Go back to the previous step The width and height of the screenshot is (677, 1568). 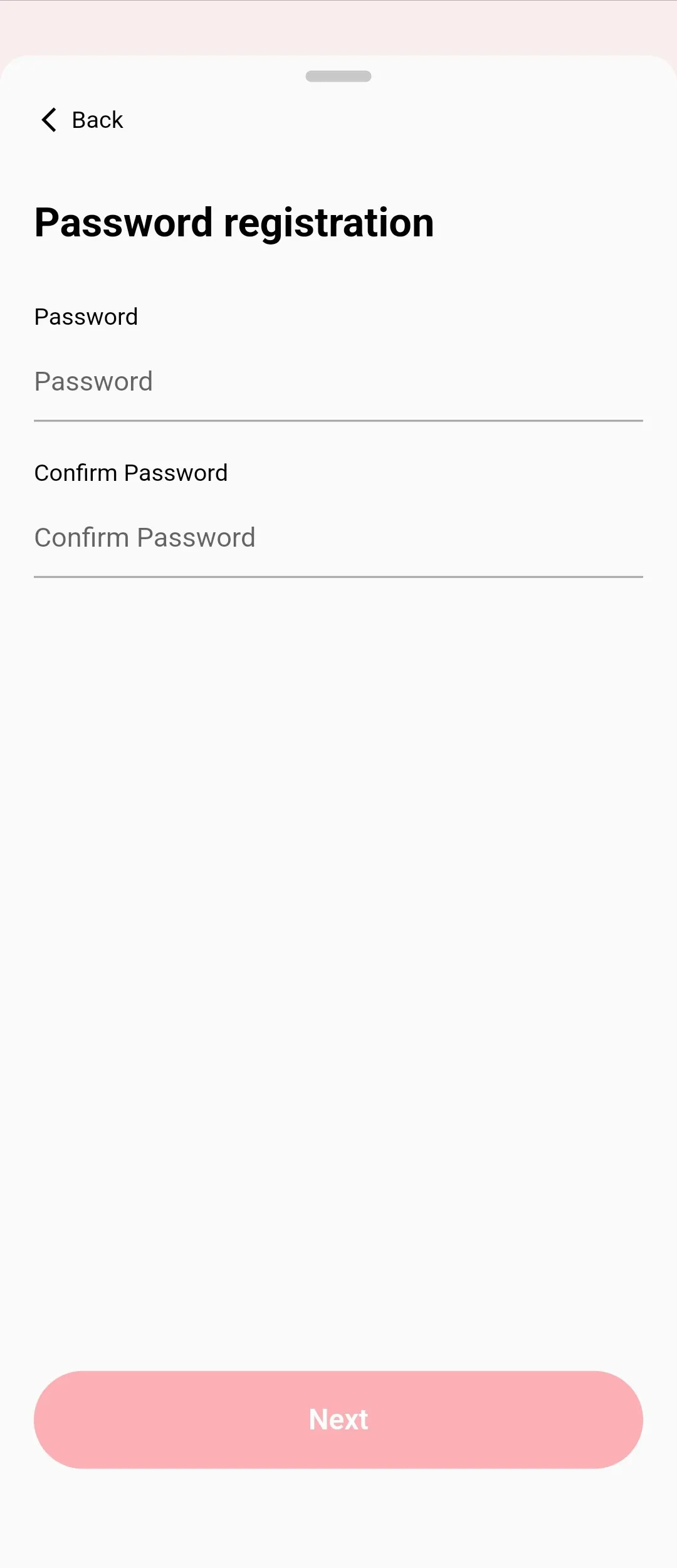pyautogui.click(x=81, y=120)
